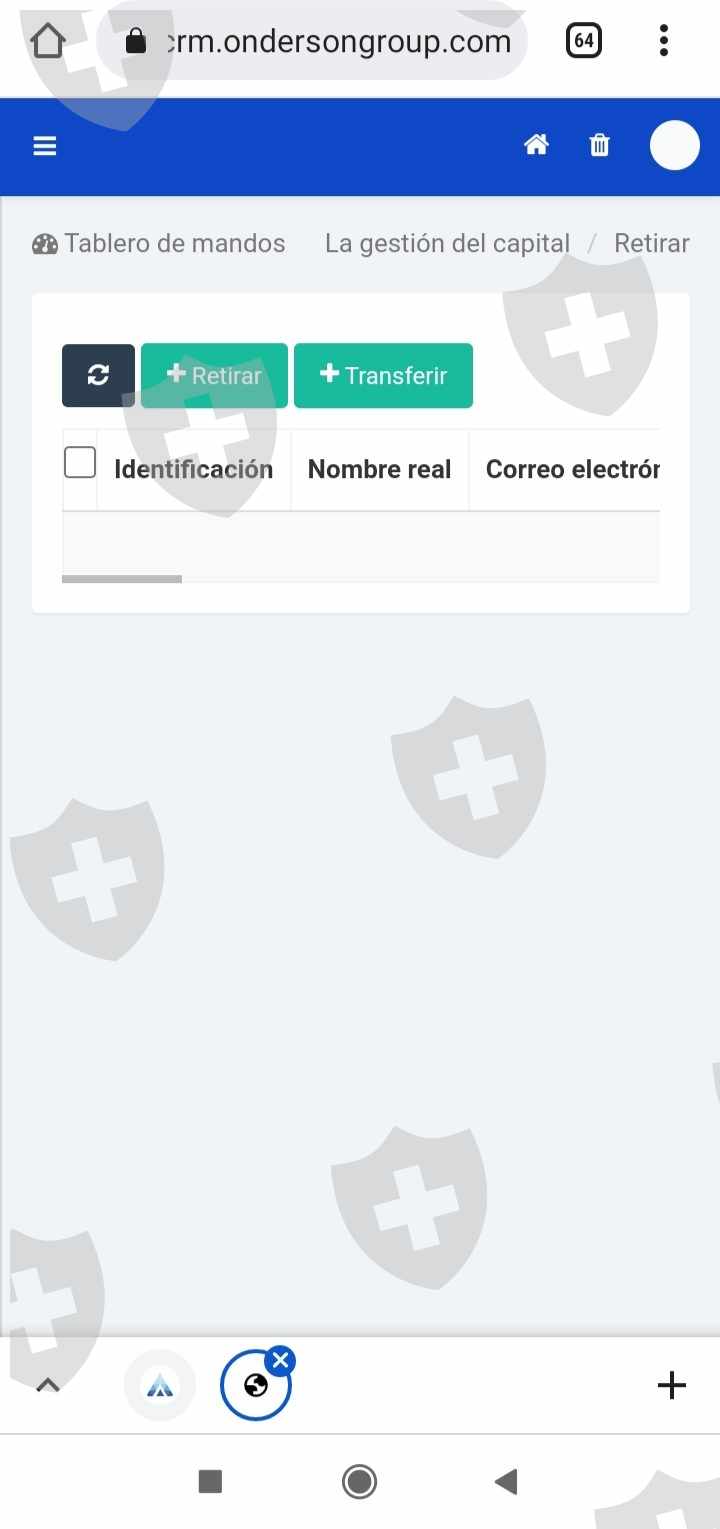The width and height of the screenshot is (720, 1529).
Task: Add a new browser tab
Action: [x=671, y=1385]
